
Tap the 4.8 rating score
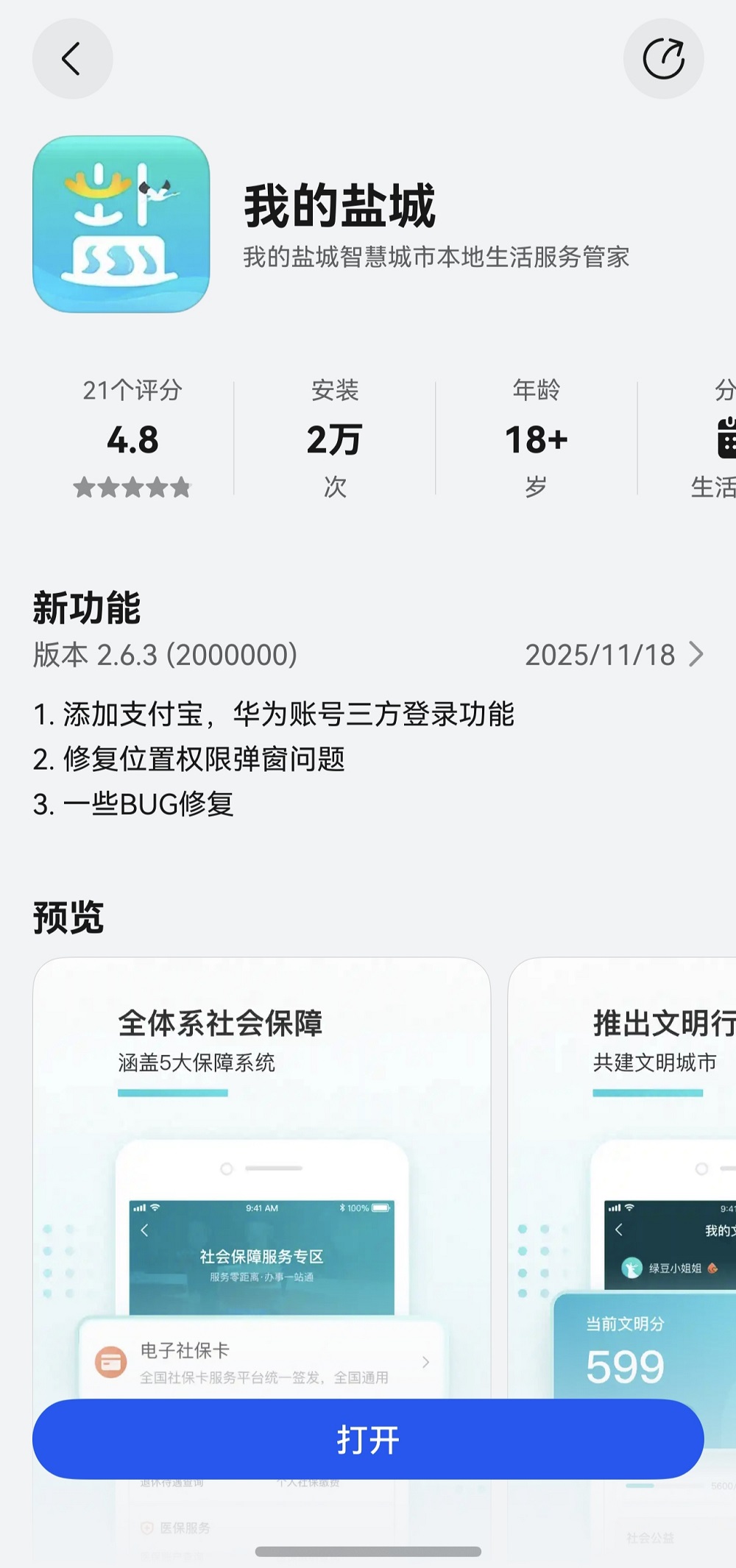pos(132,439)
